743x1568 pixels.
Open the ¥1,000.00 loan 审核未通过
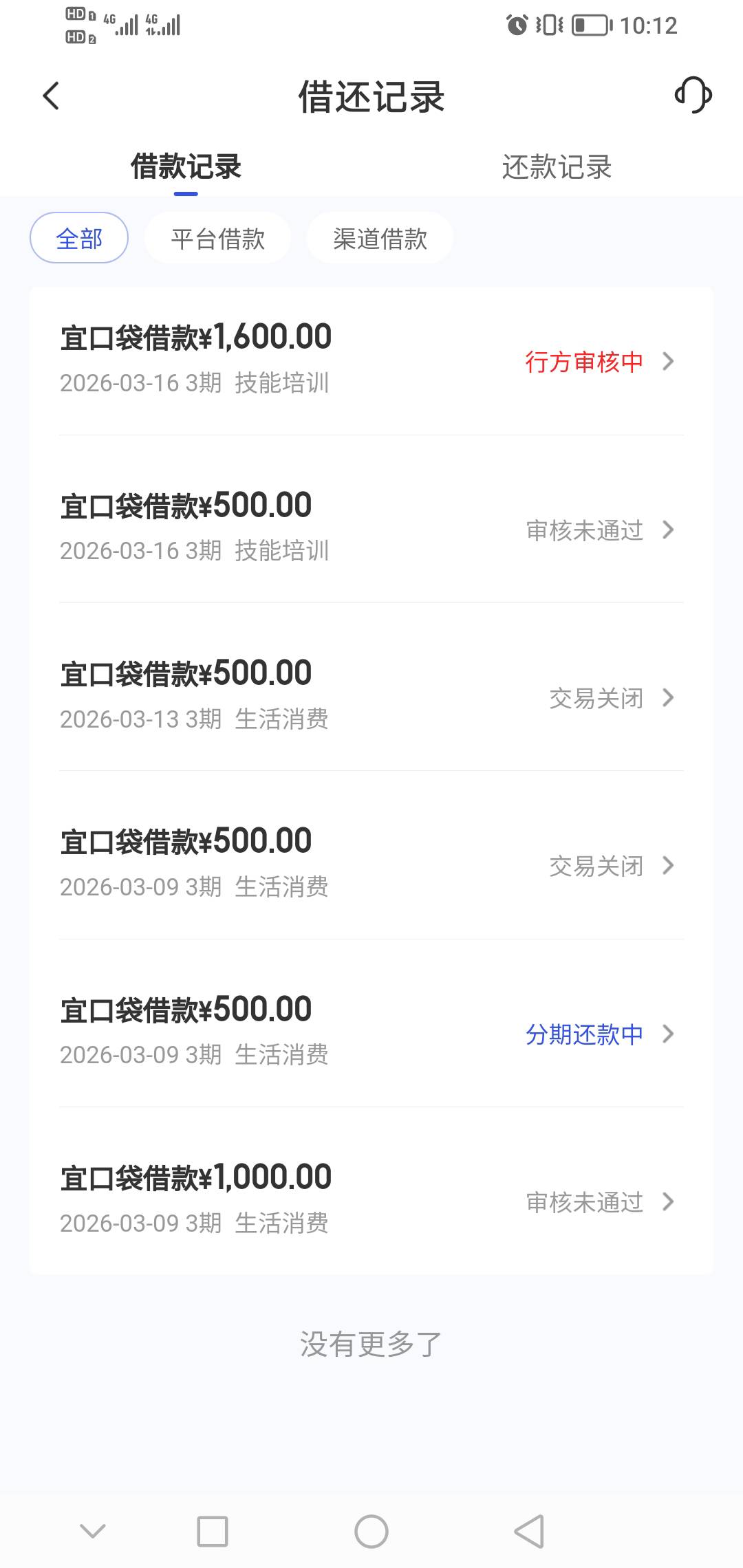point(371,1200)
